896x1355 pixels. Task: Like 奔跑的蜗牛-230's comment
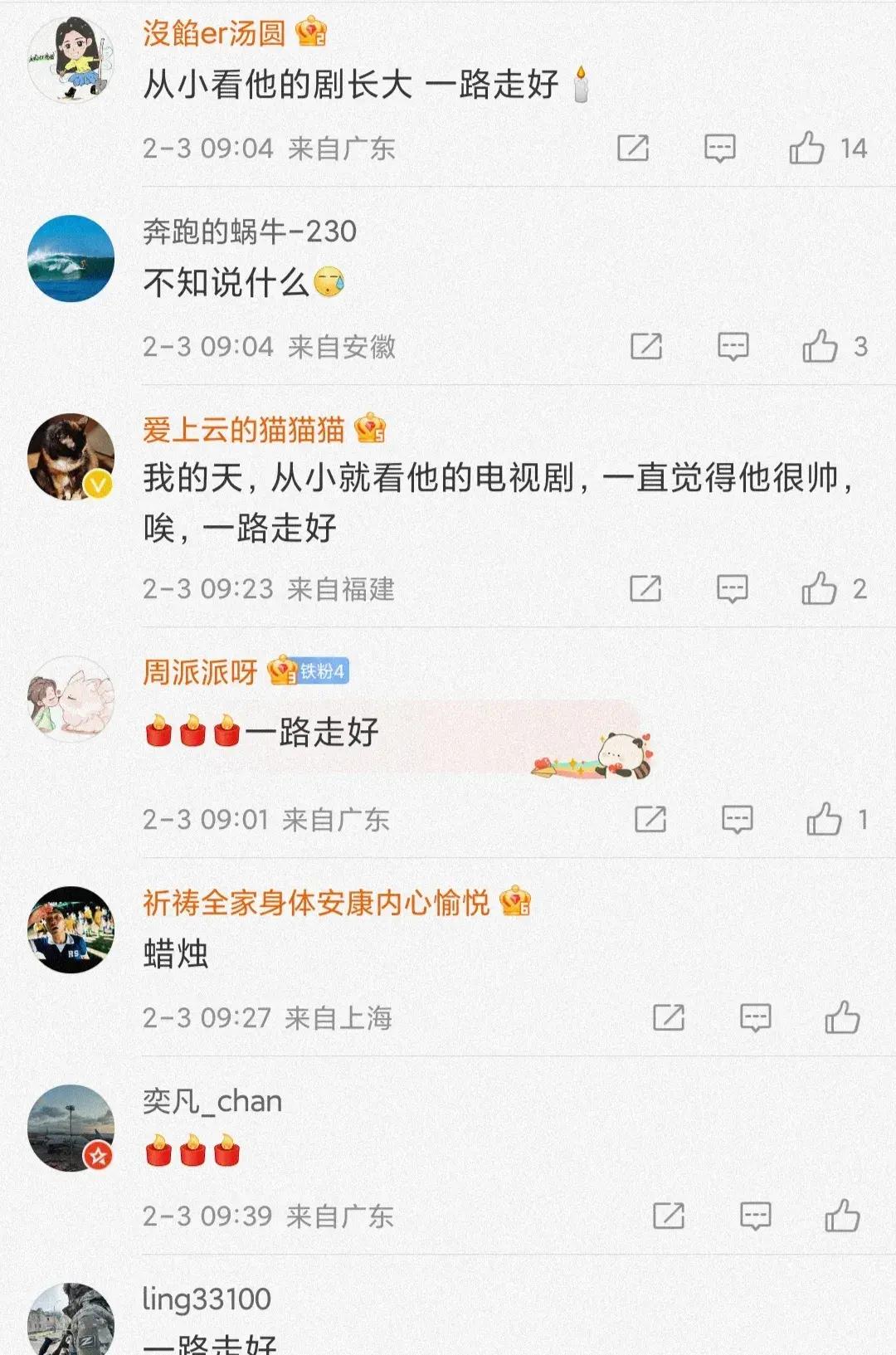tap(820, 346)
